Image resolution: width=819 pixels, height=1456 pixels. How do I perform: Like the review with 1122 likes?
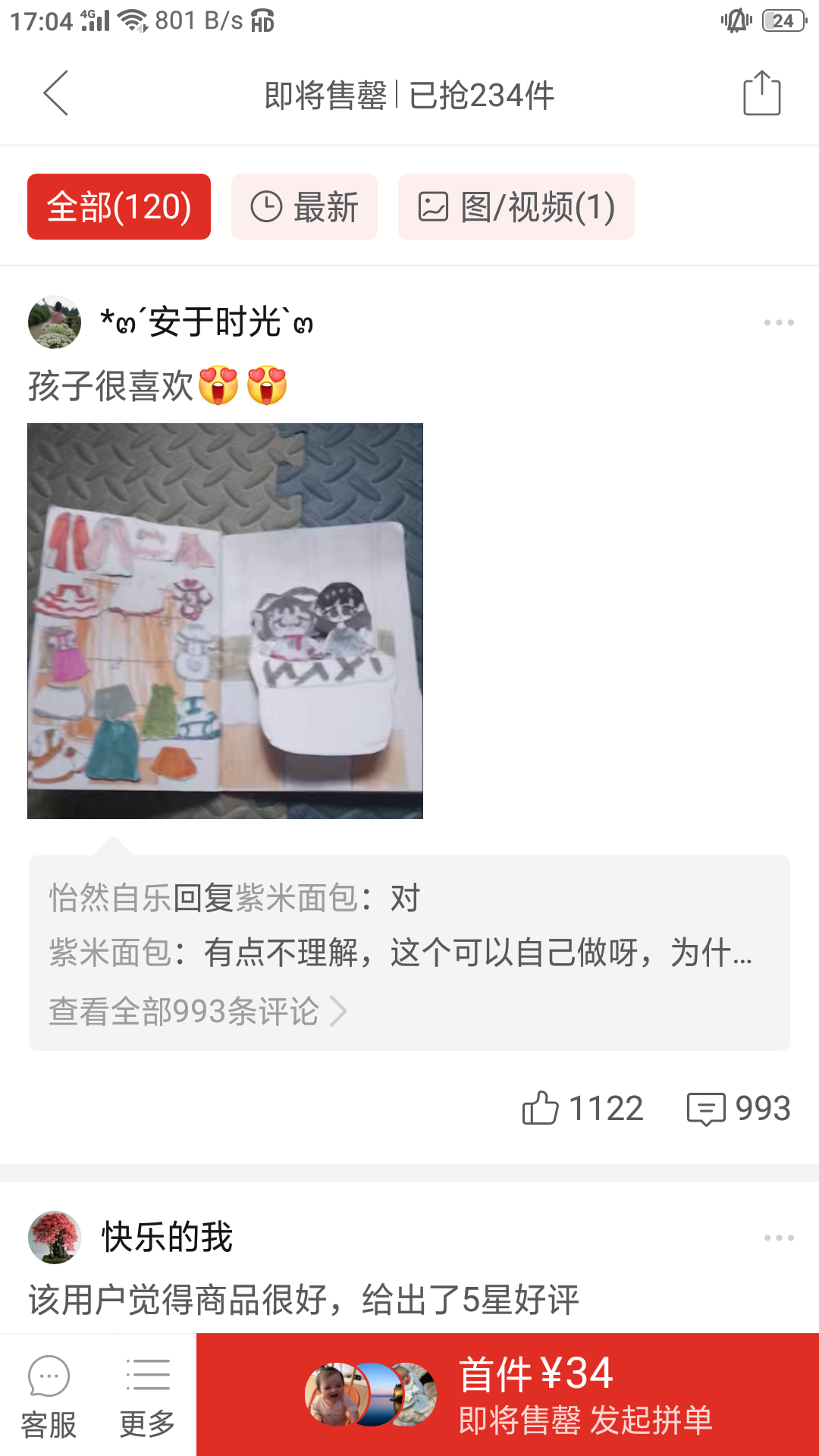(582, 1109)
